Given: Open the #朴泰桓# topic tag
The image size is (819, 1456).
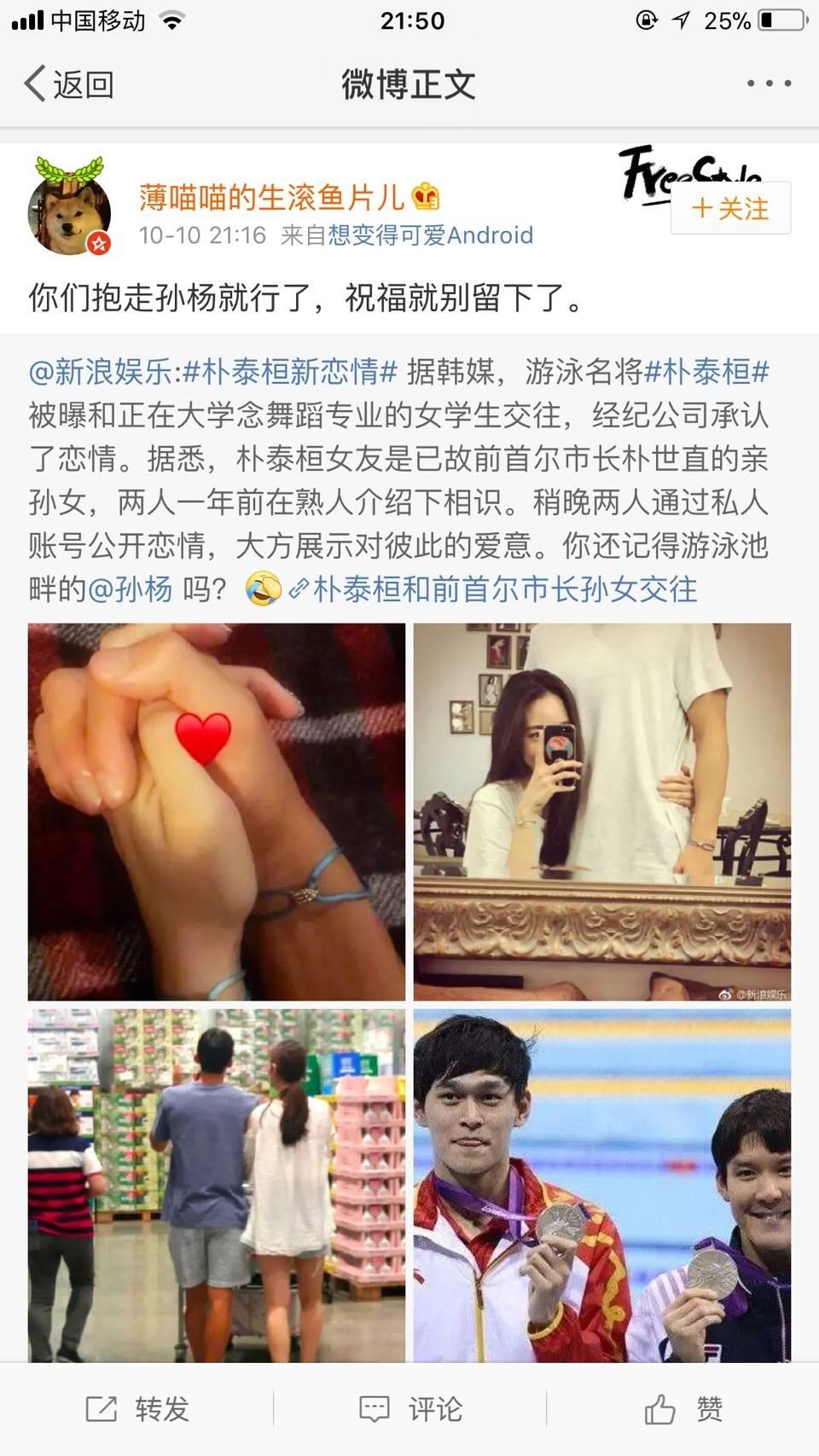Looking at the screenshot, I should [x=707, y=372].
